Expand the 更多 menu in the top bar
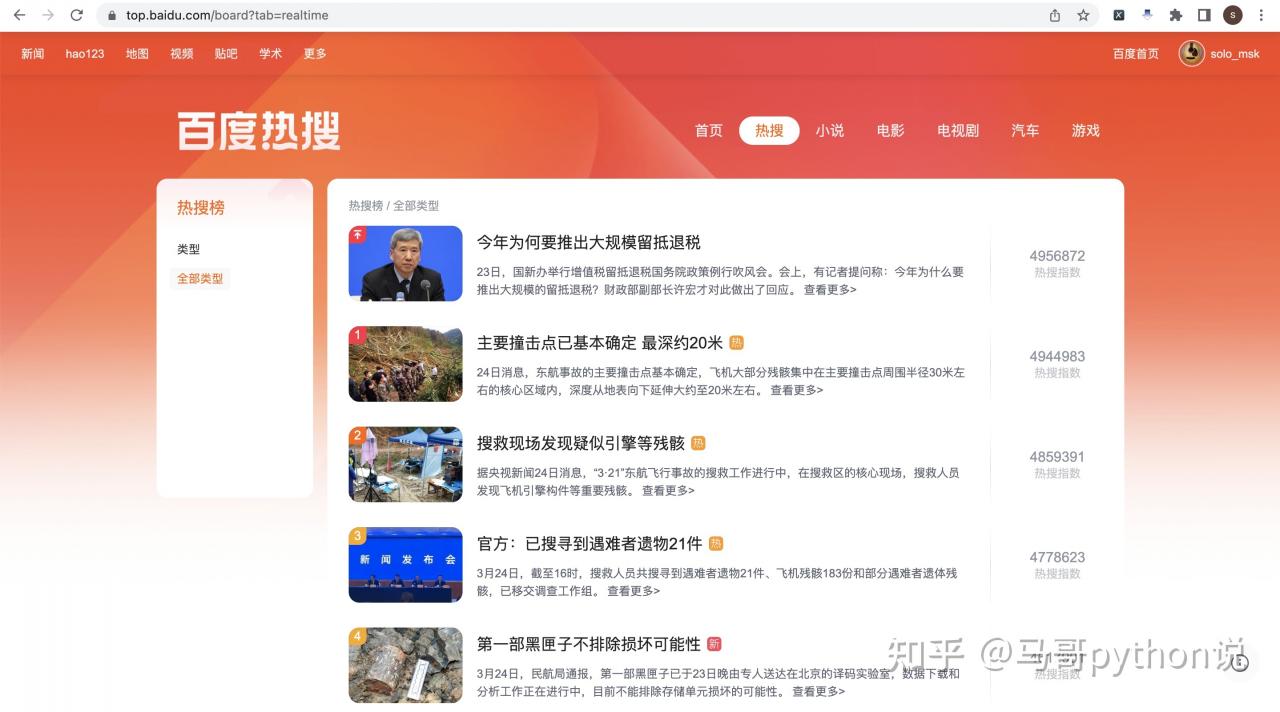1280x712 pixels. (315, 54)
